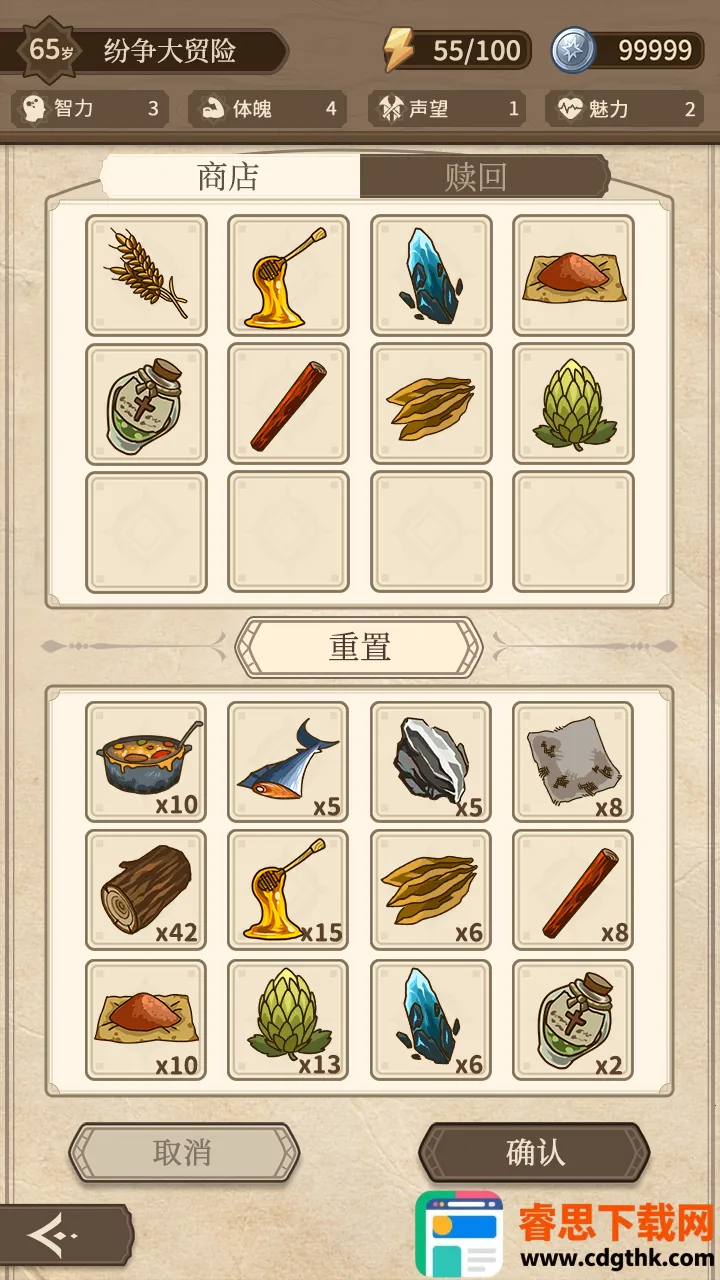Choose the red powder in the shop
The width and height of the screenshot is (720, 1280).
573,274
